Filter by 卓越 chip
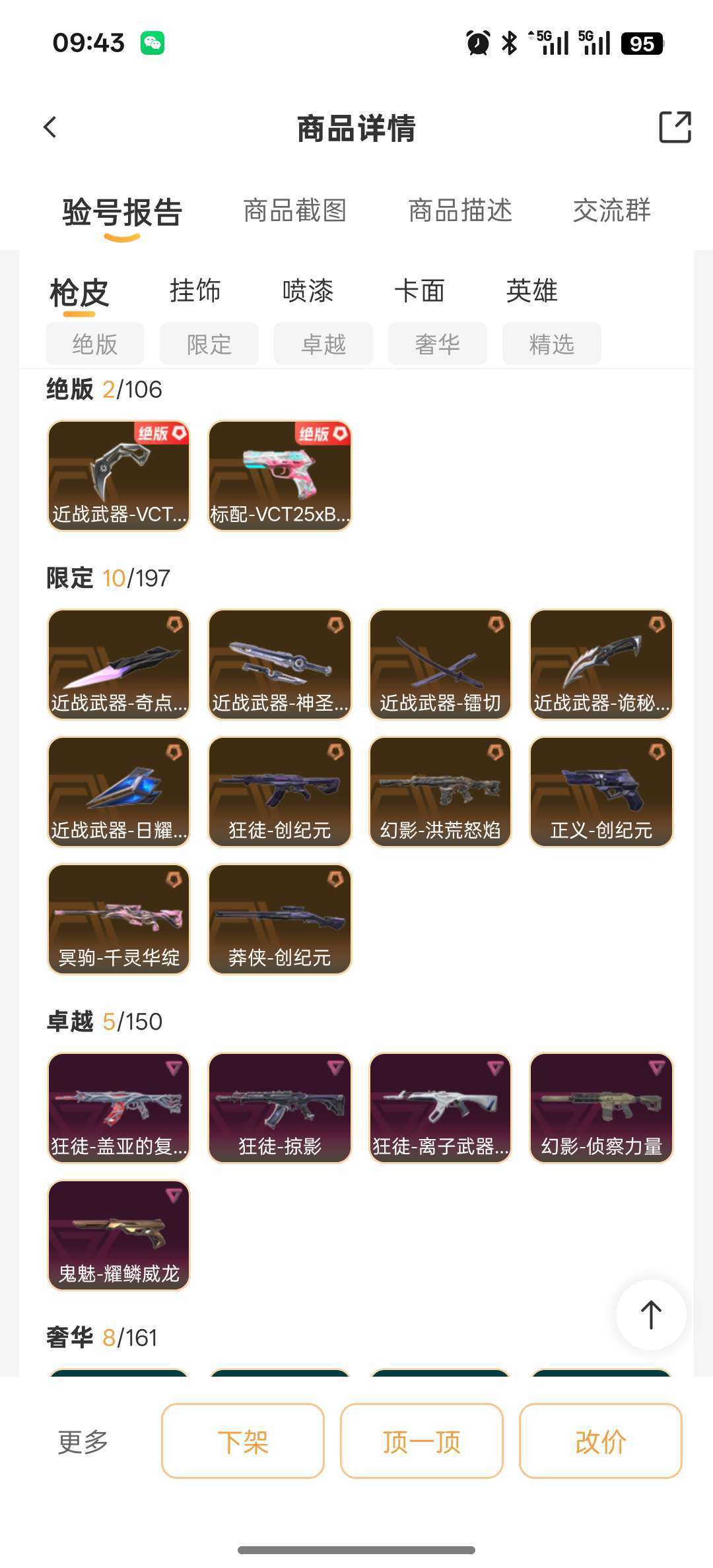 pyautogui.click(x=323, y=344)
